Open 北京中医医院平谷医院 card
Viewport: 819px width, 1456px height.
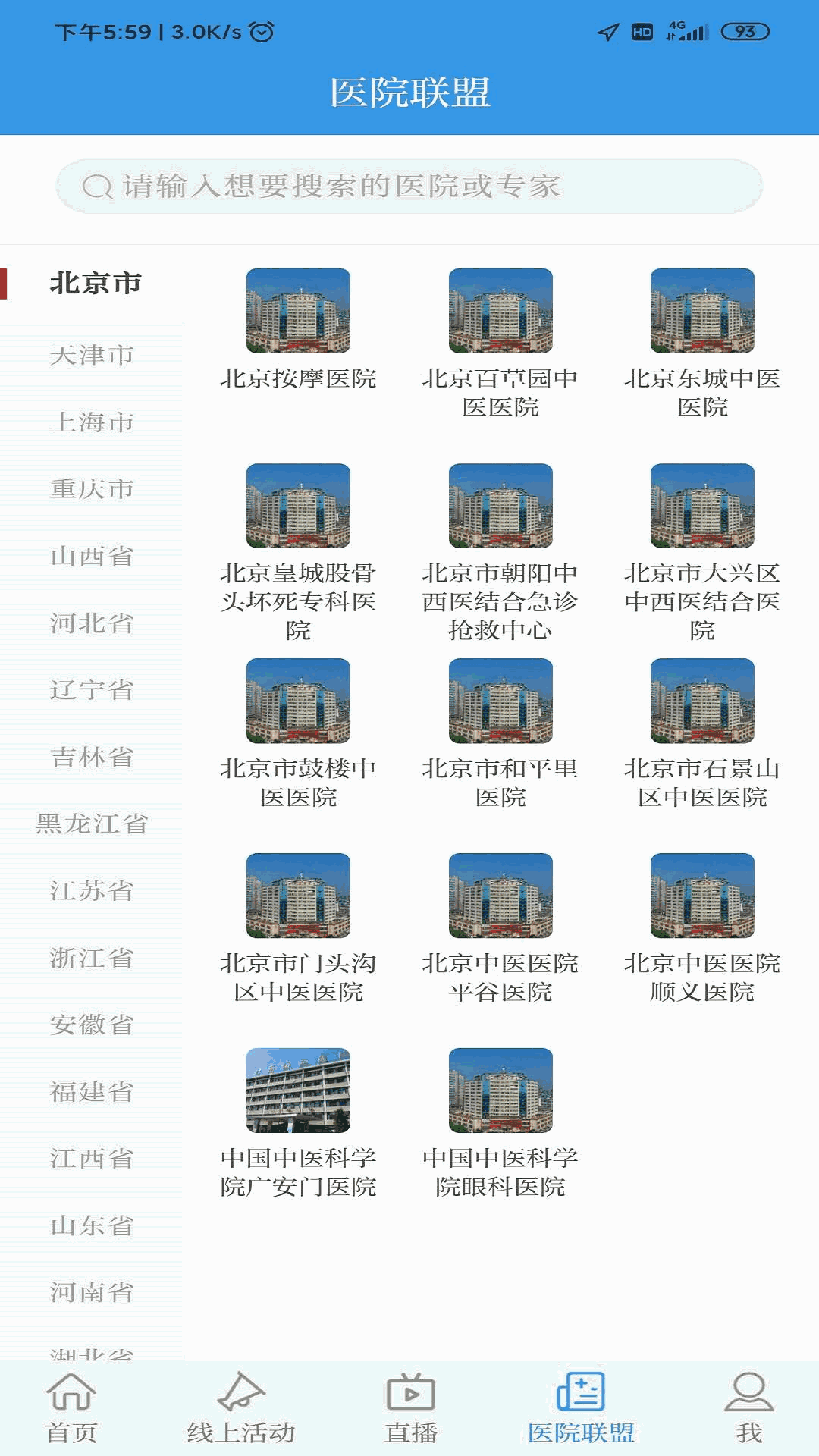(500, 927)
